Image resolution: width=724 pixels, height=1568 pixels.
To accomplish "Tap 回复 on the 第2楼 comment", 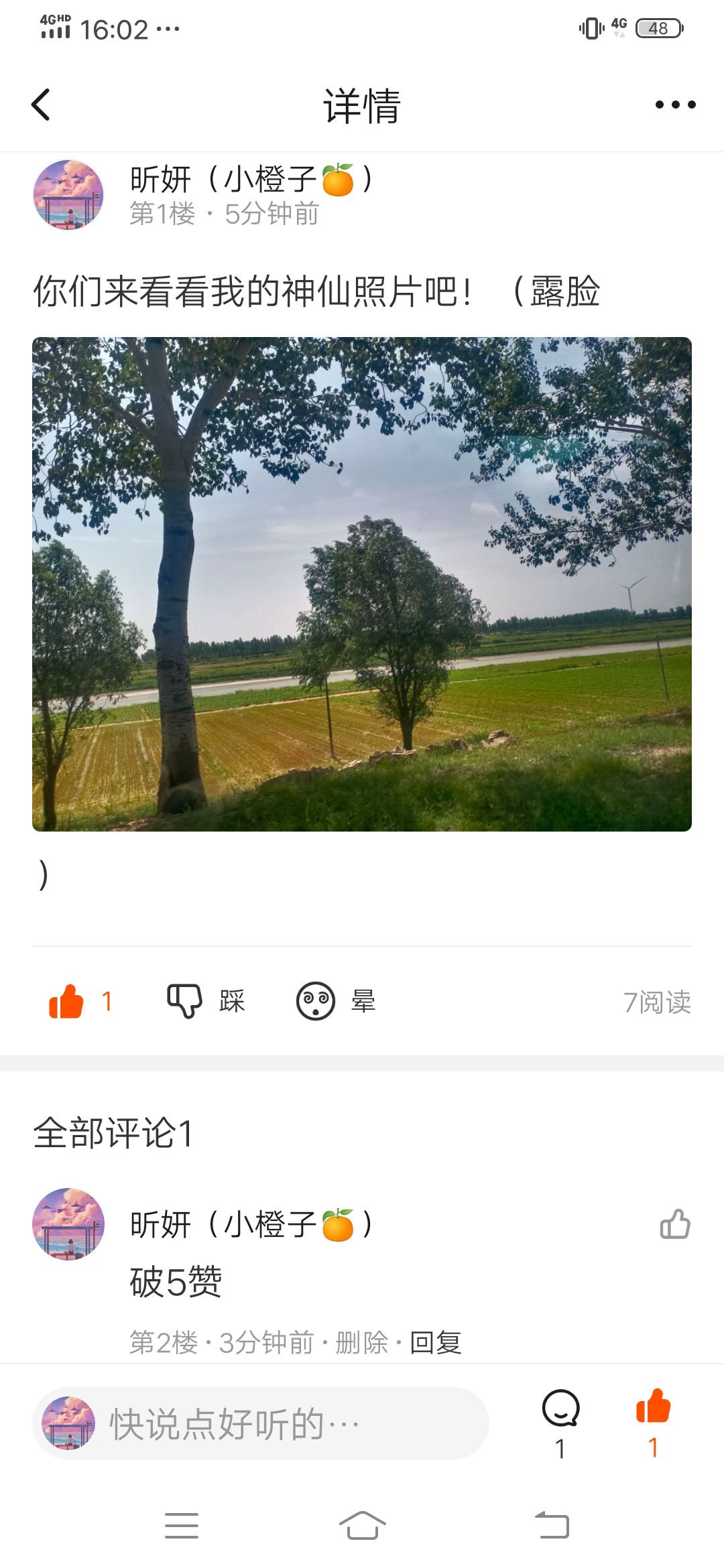I will 436,1343.
